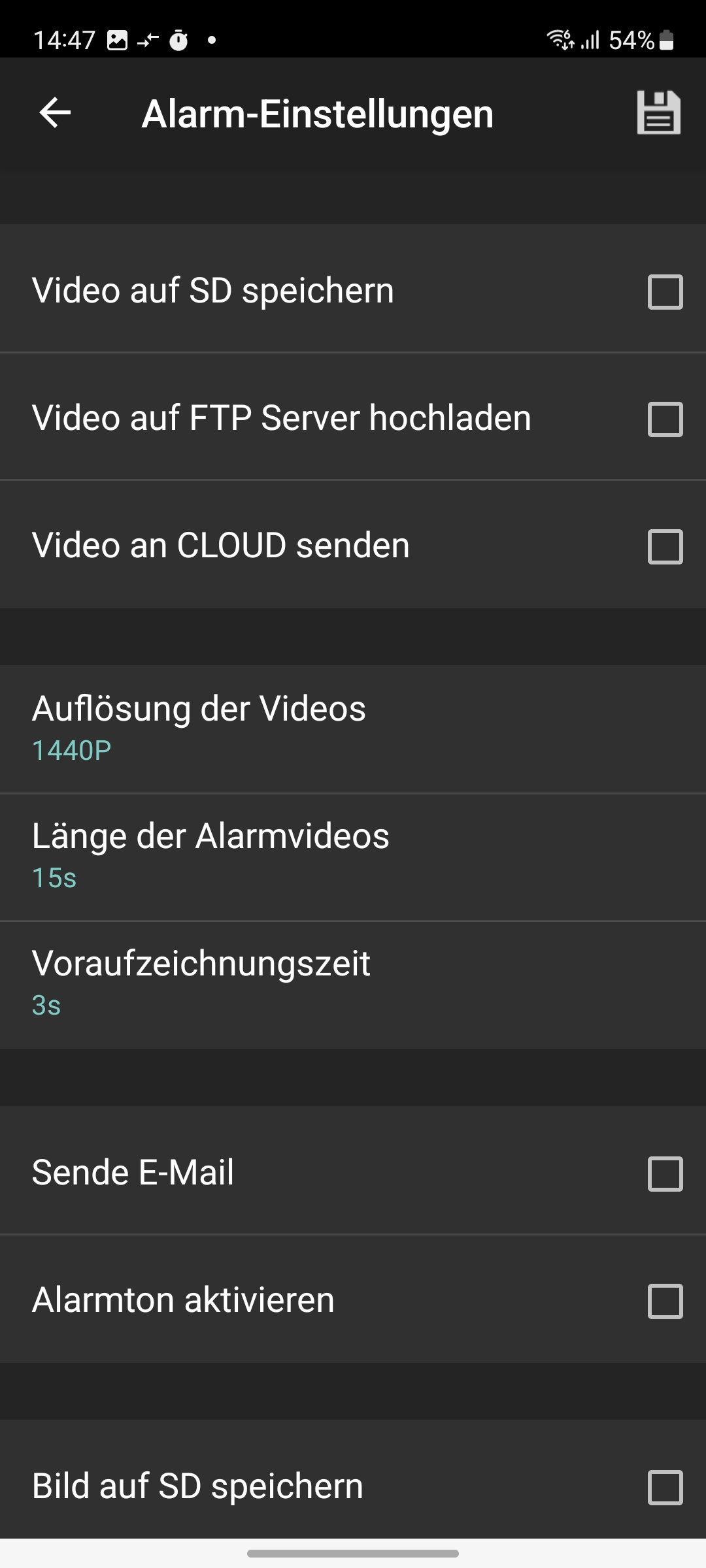Open Auflösung der Videos setting
Image resolution: width=706 pixels, height=1568 pixels.
[x=353, y=728]
